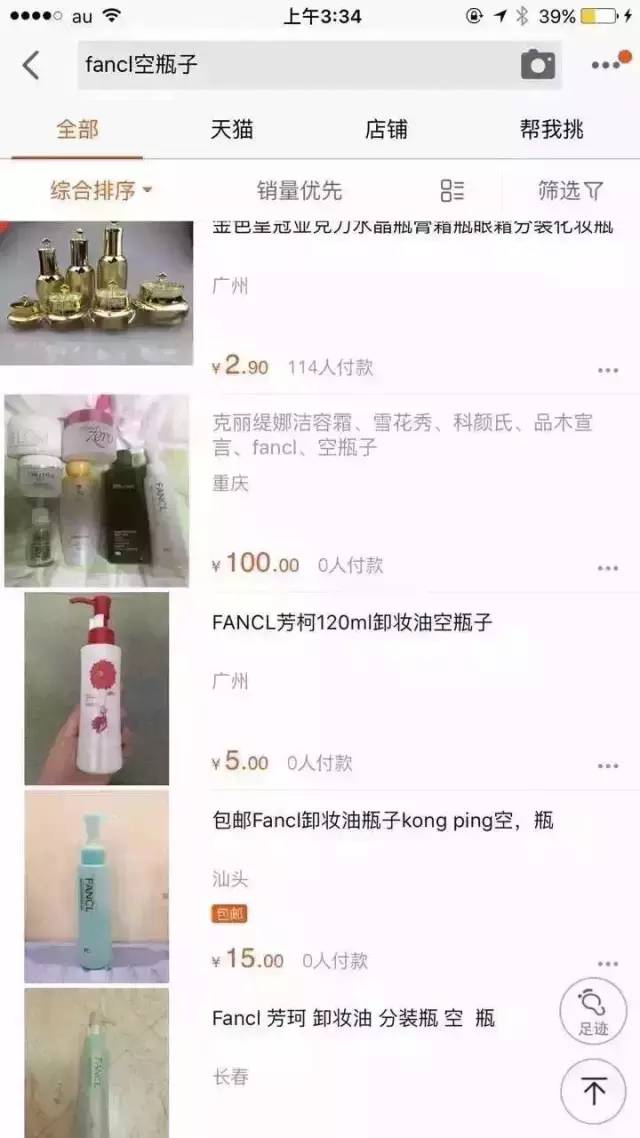This screenshot has height=1138, width=640.
Task: Sort results by 销量优先
Action: (x=299, y=190)
